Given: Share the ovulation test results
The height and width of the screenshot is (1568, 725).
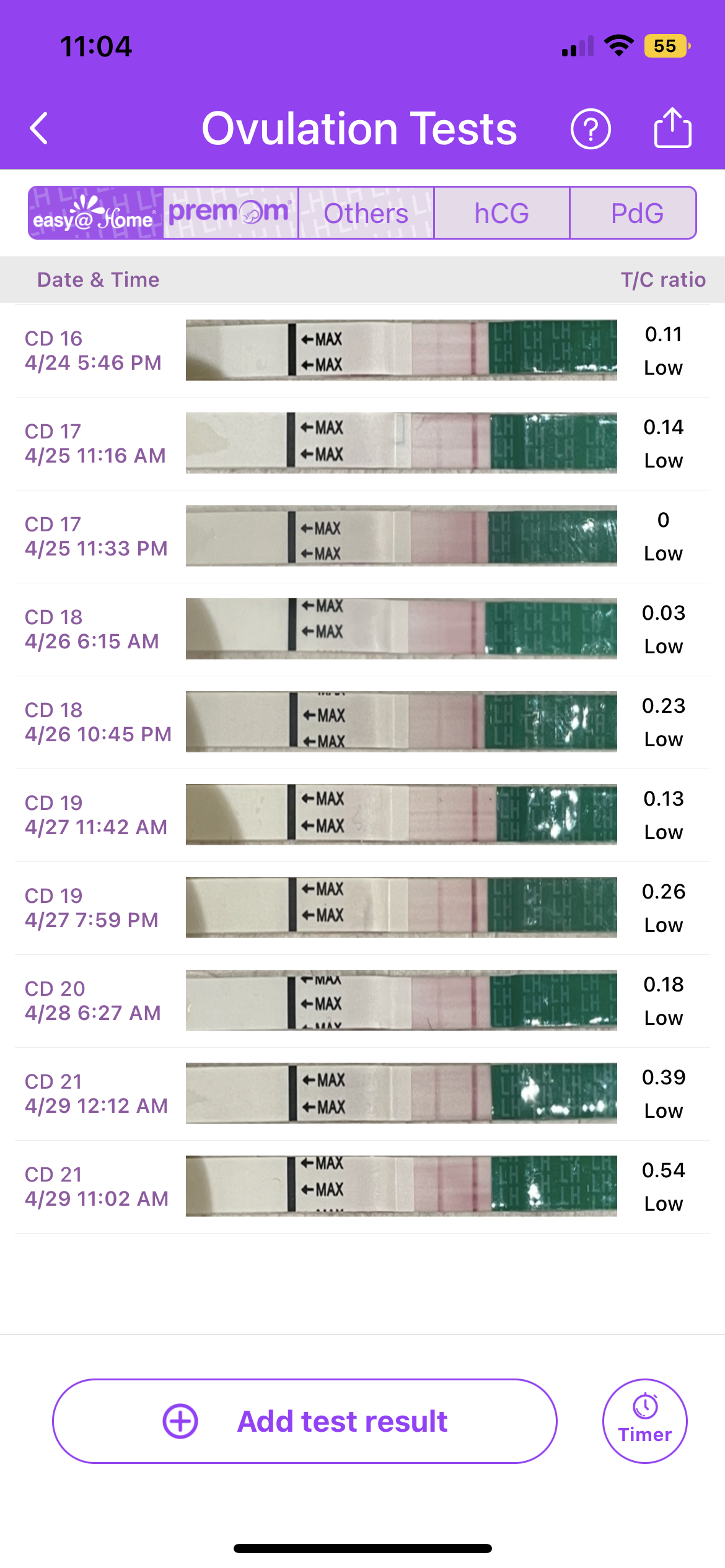Looking at the screenshot, I should coord(672,128).
